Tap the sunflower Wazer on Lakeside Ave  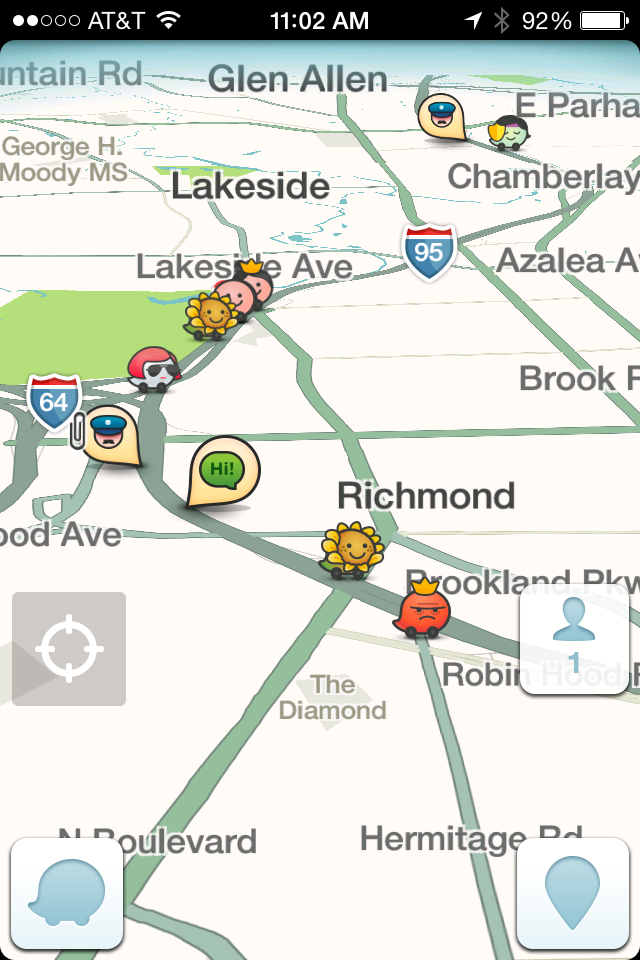pyautogui.click(x=211, y=315)
